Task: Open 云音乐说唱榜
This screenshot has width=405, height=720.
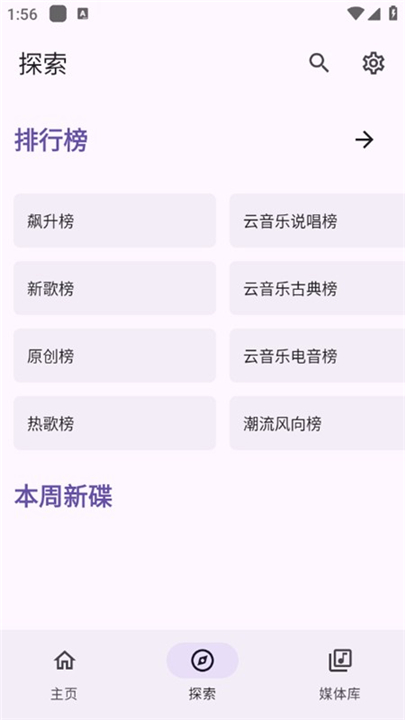Action: click(x=317, y=221)
